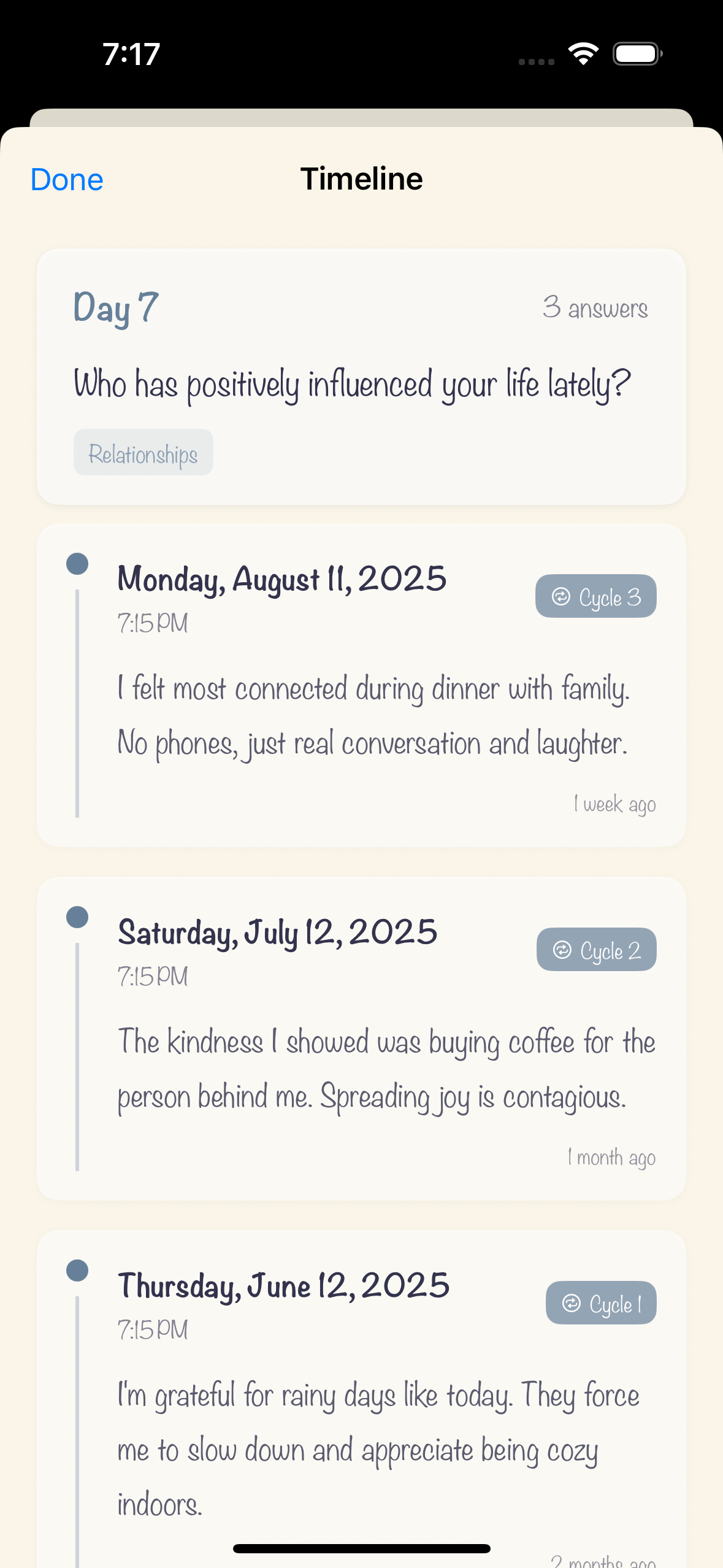Toggle the Cycle 3 badge on the August entry
Image resolution: width=723 pixels, height=1568 pixels.
[x=595, y=596]
